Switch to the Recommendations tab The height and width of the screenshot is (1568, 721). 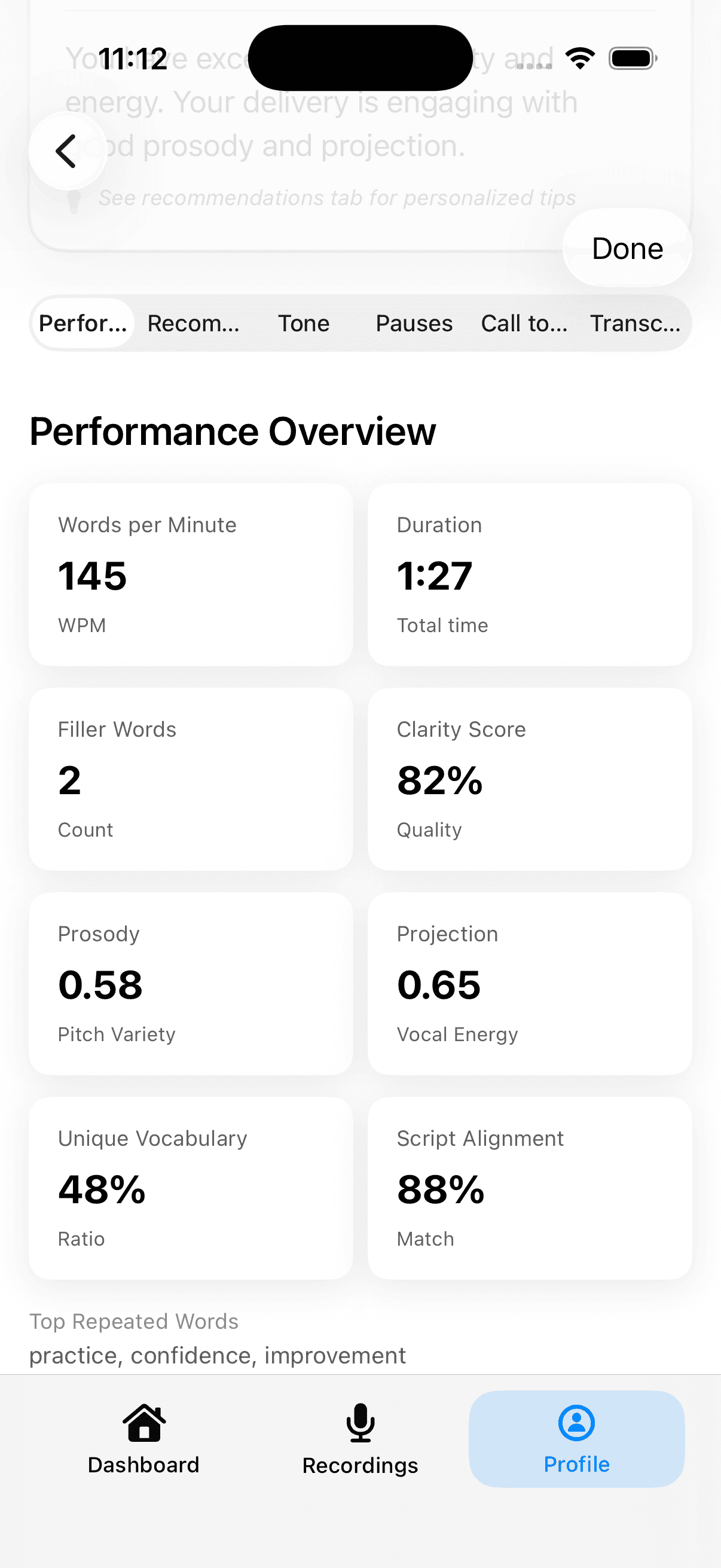coord(193,323)
